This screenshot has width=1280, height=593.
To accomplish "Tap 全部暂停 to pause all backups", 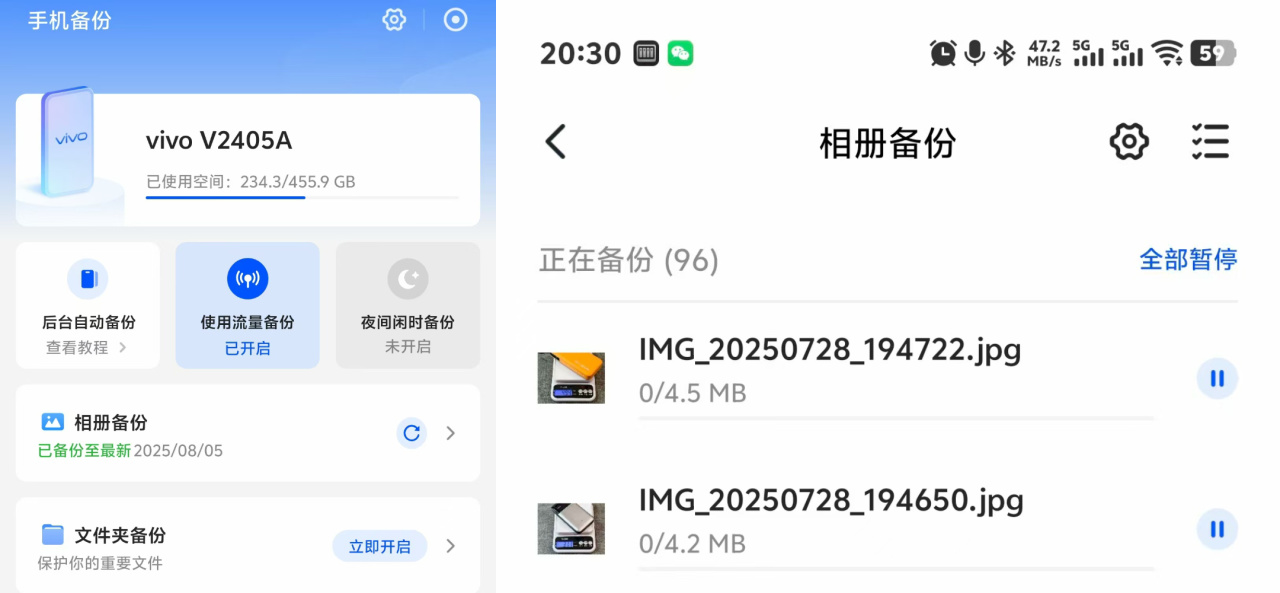I will [1188, 260].
